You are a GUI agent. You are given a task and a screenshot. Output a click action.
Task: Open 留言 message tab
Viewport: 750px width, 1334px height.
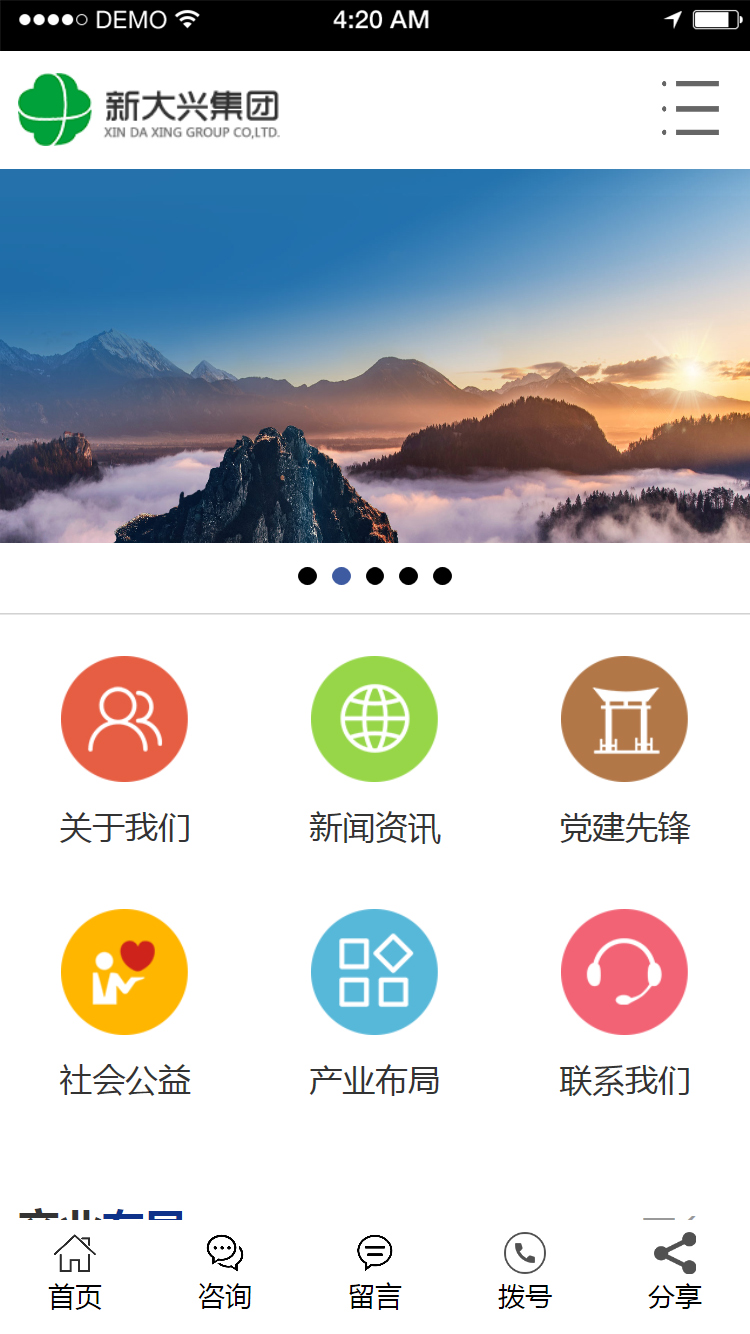pyautogui.click(x=375, y=1272)
